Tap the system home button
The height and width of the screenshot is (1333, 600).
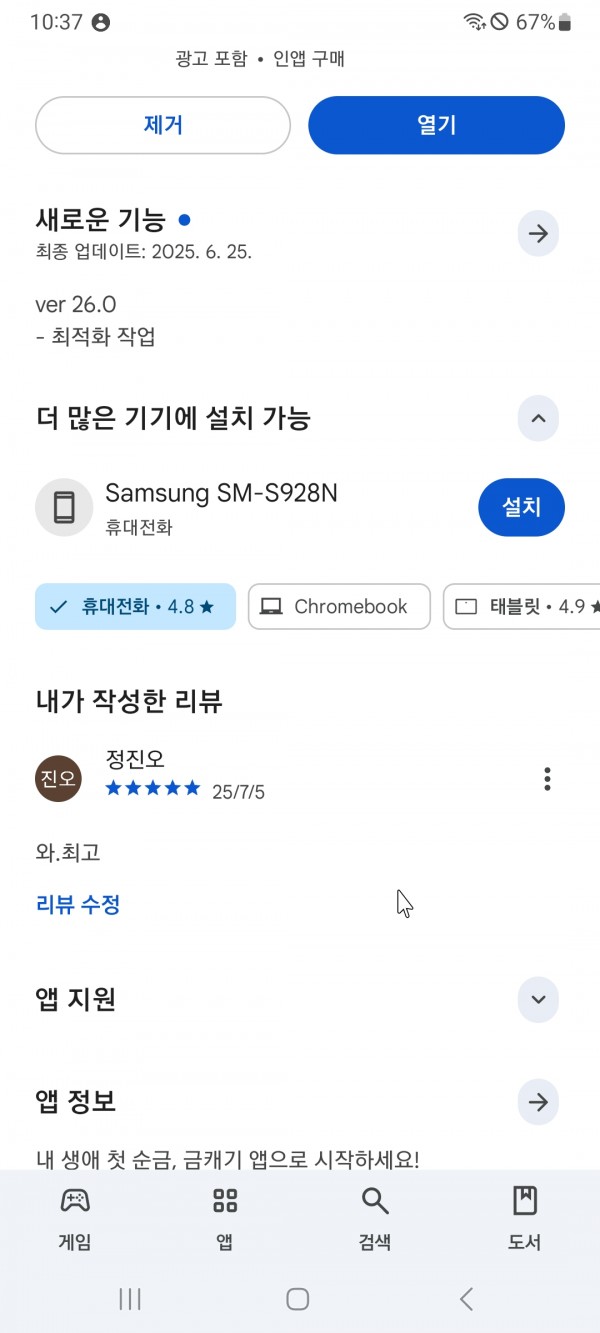coord(298,1298)
